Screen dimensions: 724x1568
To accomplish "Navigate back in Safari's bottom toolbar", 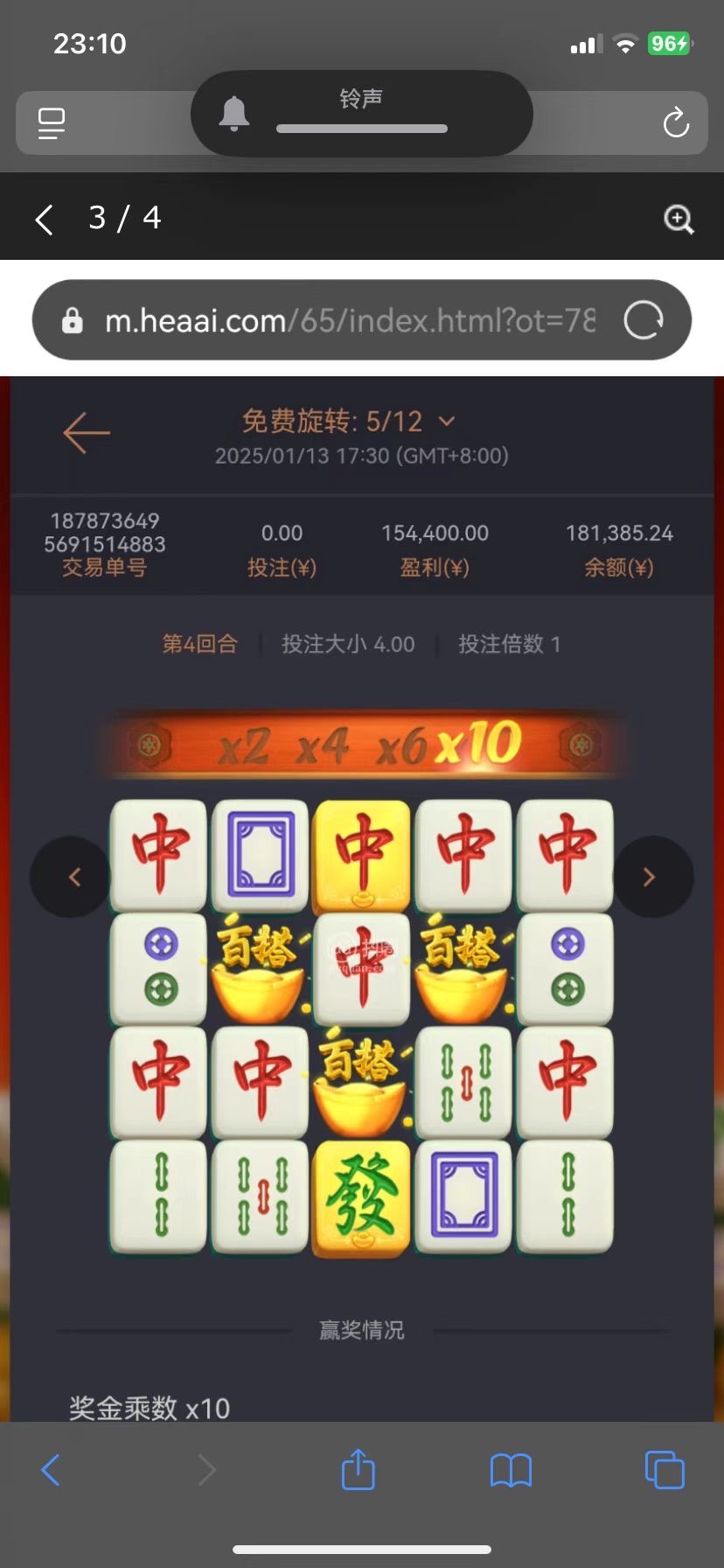I will pyautogui.click(x=52, y=1470).
